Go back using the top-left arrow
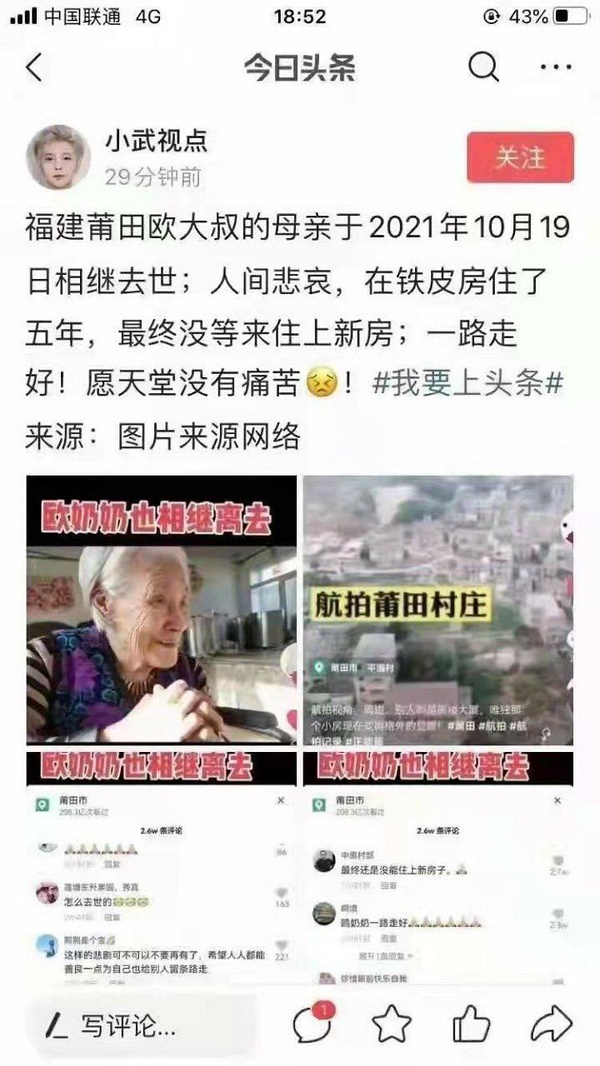 [x=34, y=68]
